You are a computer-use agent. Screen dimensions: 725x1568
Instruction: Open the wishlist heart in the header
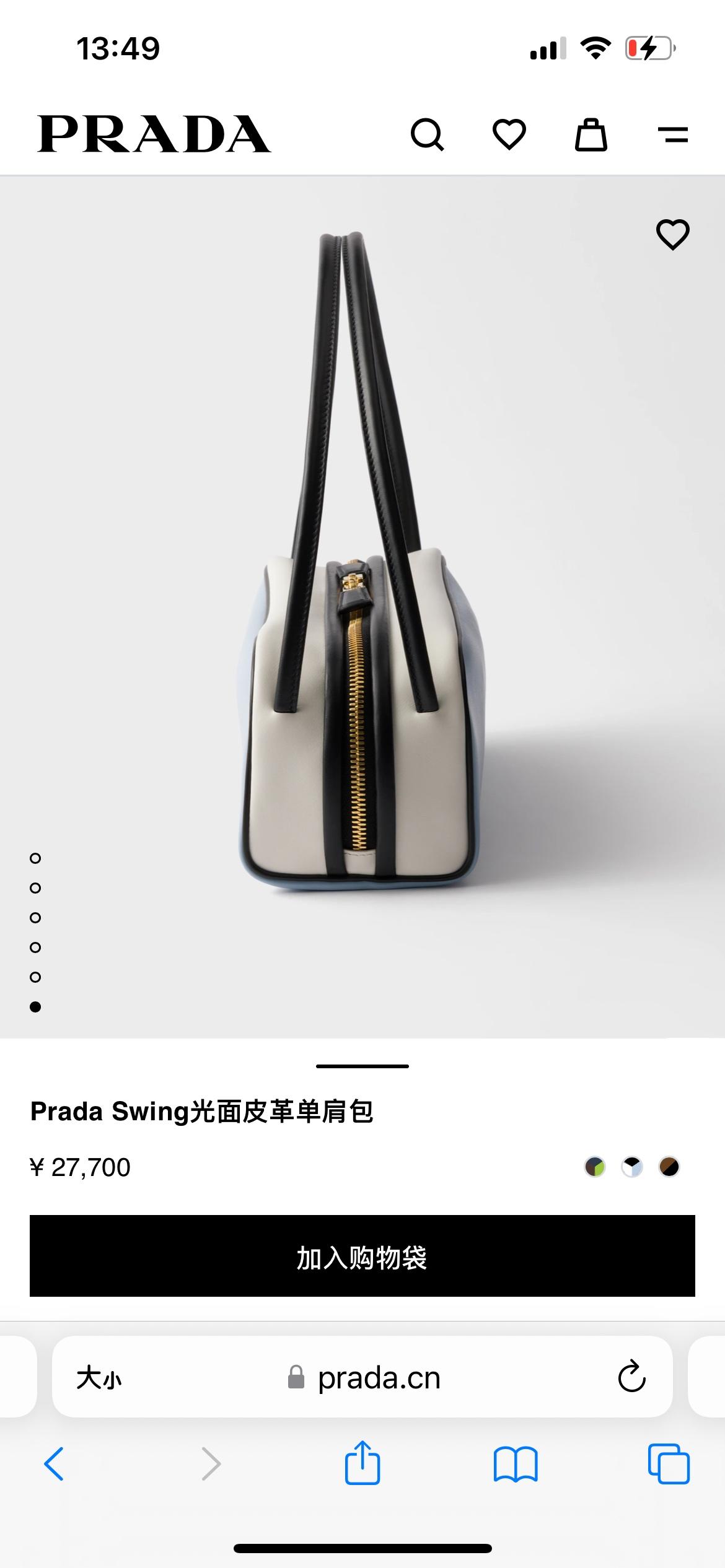(509, 134)
